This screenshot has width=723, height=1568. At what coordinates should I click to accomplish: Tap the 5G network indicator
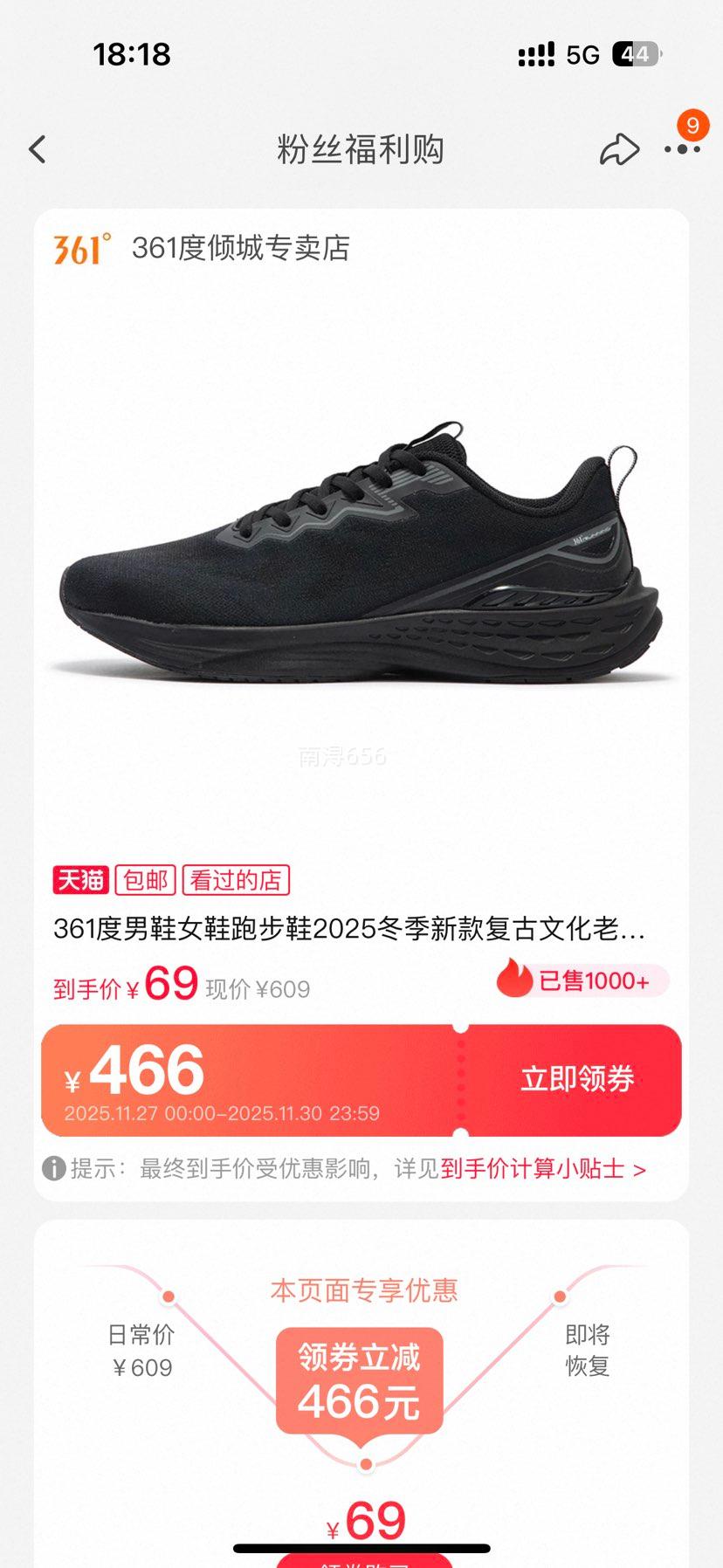[x=582, y=54]
